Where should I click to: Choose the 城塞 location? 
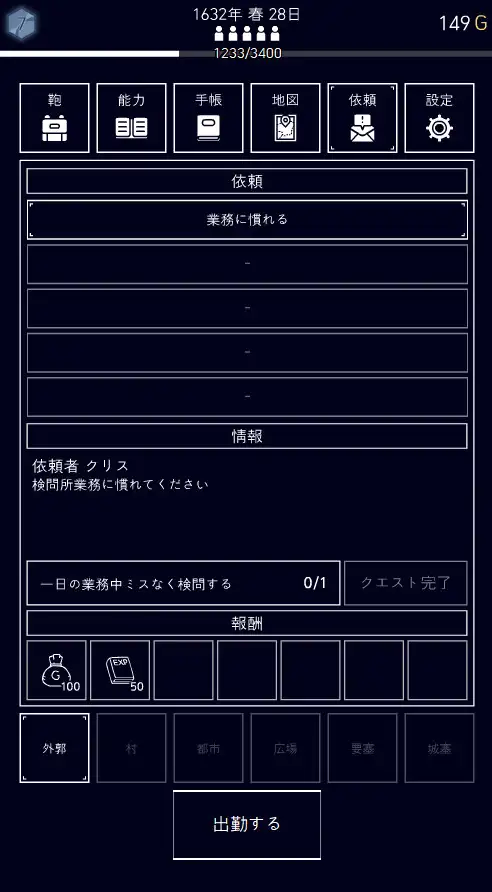(439, 748)
